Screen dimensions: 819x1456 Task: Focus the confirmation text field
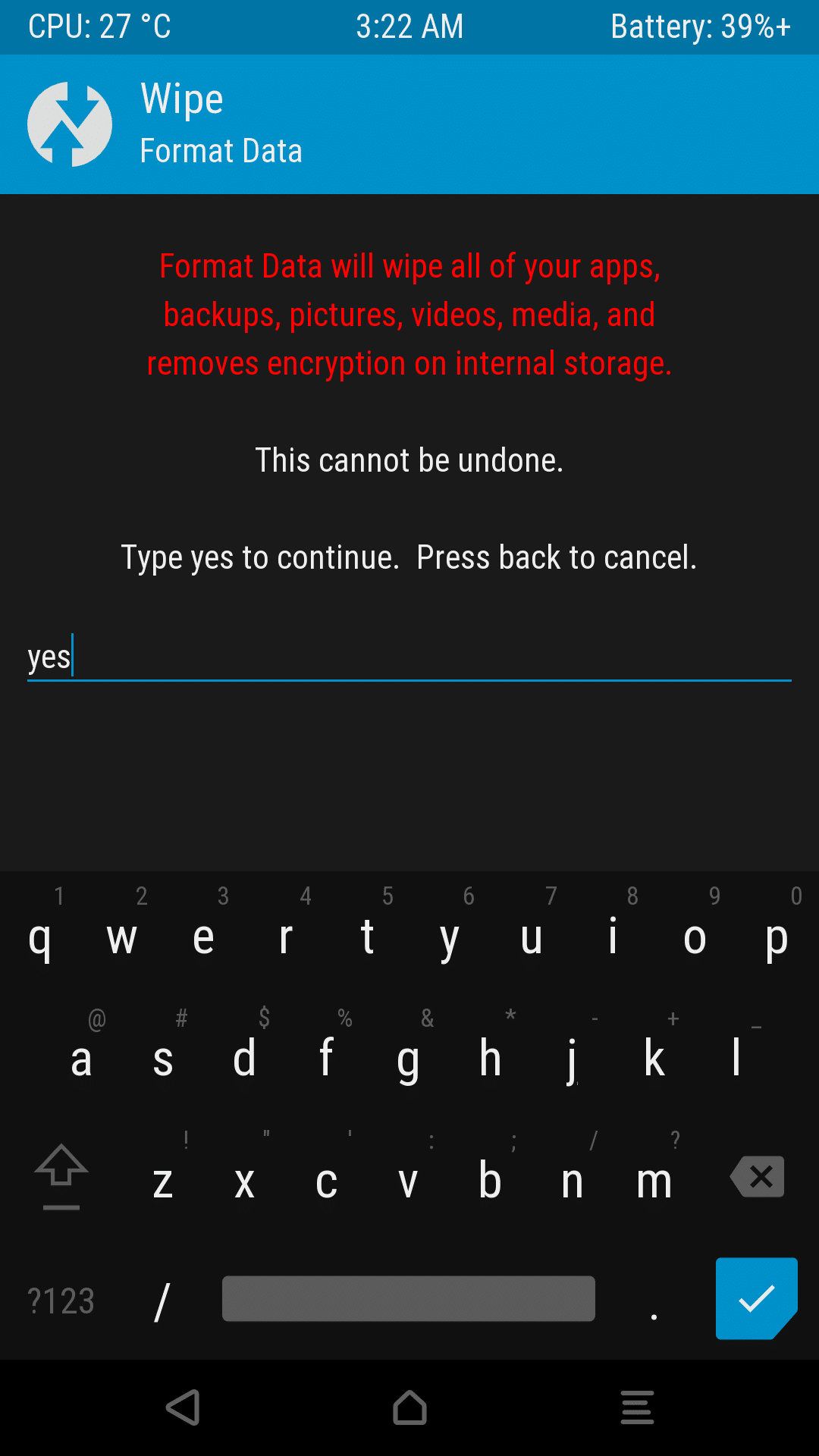409,657
